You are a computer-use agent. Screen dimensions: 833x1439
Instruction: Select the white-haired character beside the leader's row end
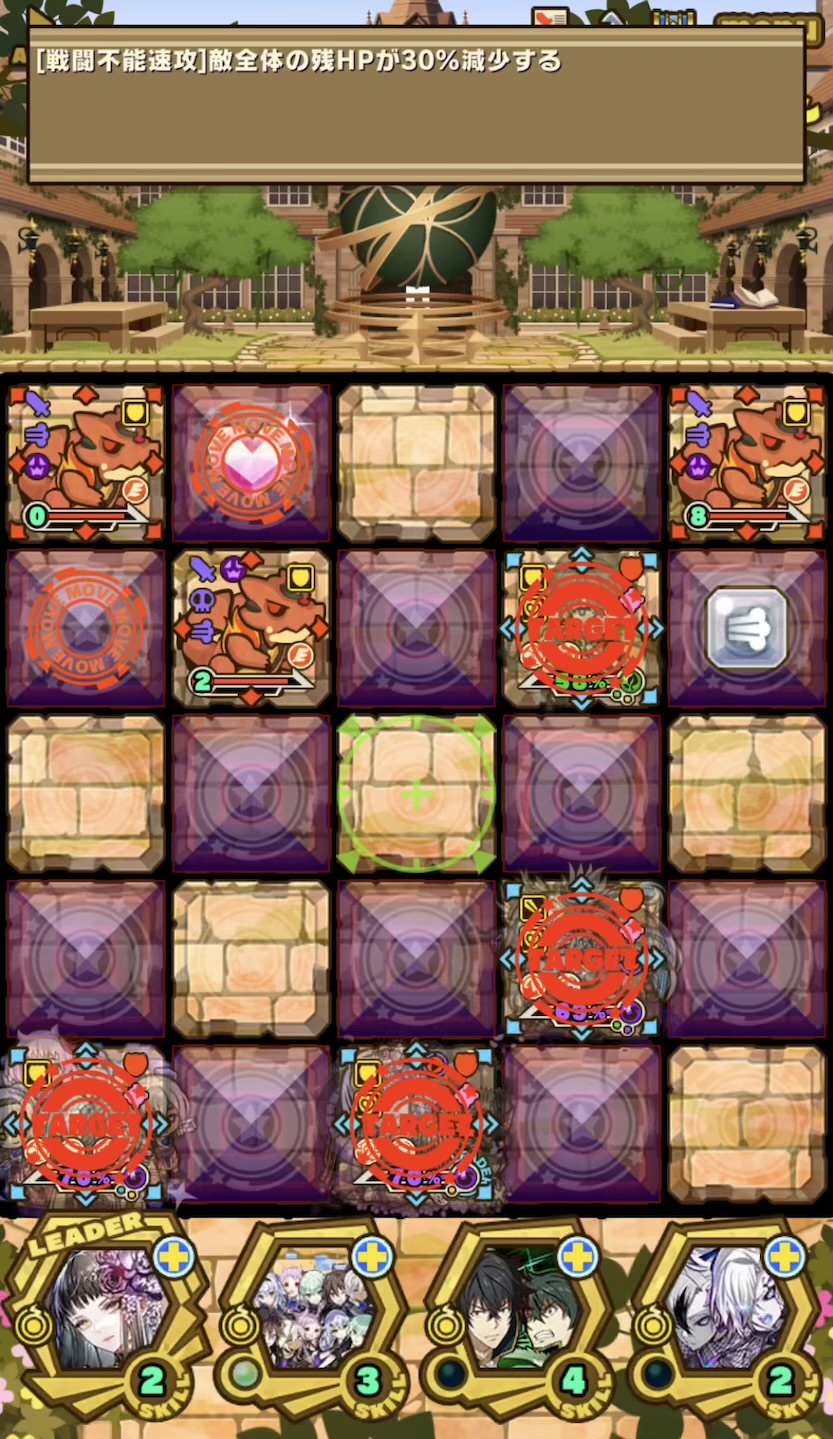[x=728, y=1310]
